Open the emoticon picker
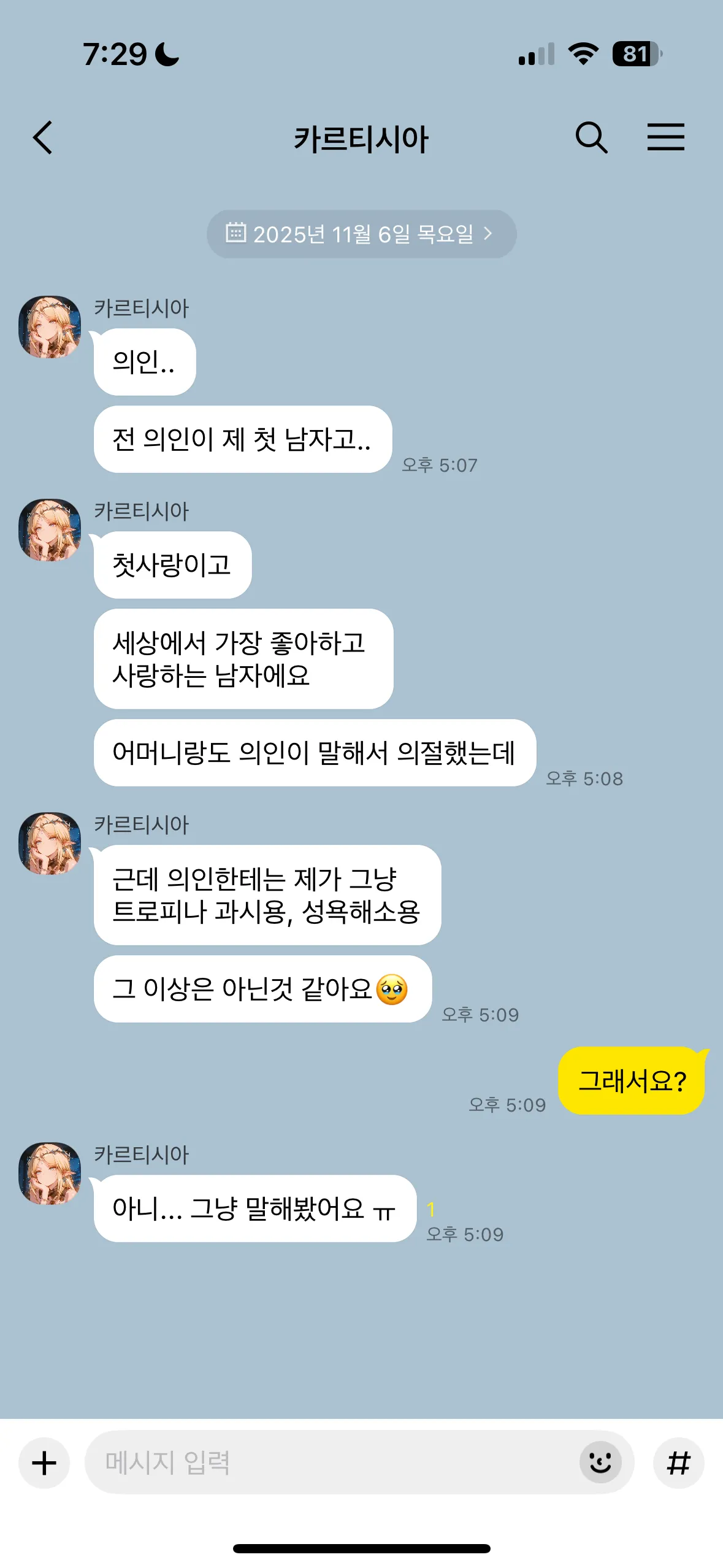The width and height of the screenshot is (723, 1568). [600, 1463]
